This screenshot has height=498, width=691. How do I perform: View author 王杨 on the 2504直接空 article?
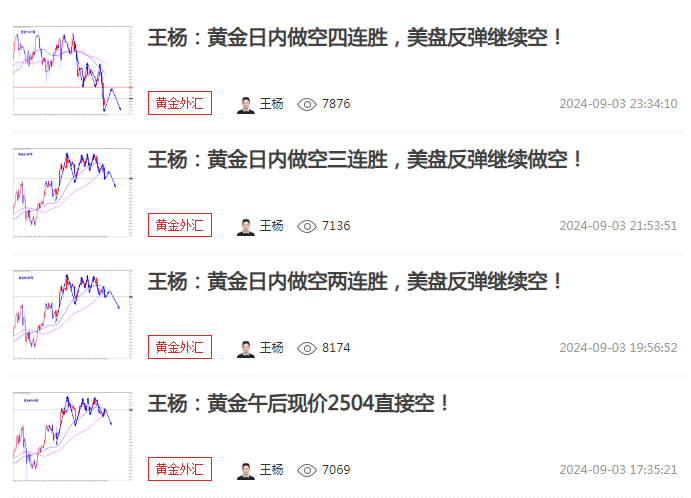(x=262, y=470)
